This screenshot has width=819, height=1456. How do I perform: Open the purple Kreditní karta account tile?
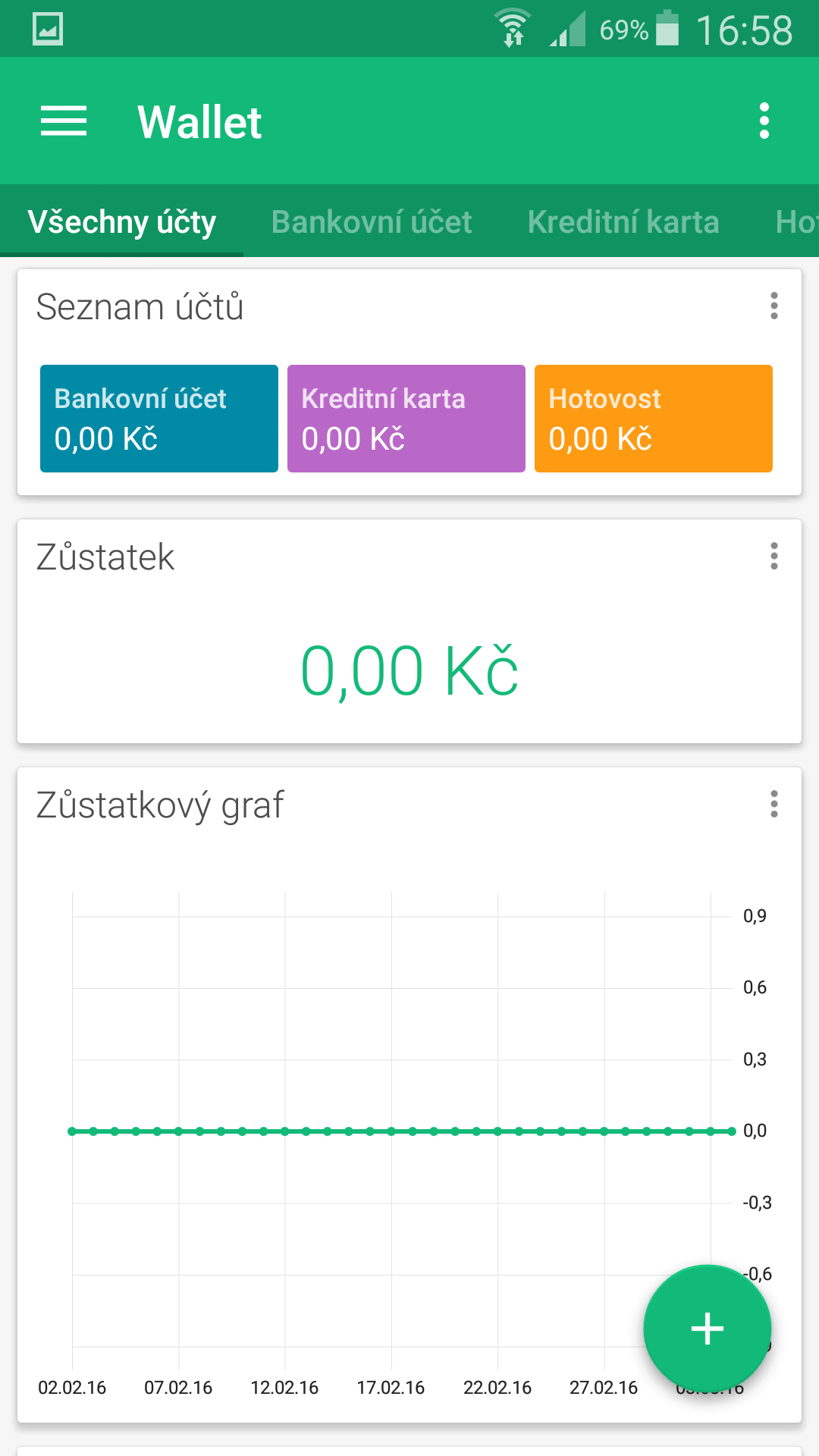406,419
